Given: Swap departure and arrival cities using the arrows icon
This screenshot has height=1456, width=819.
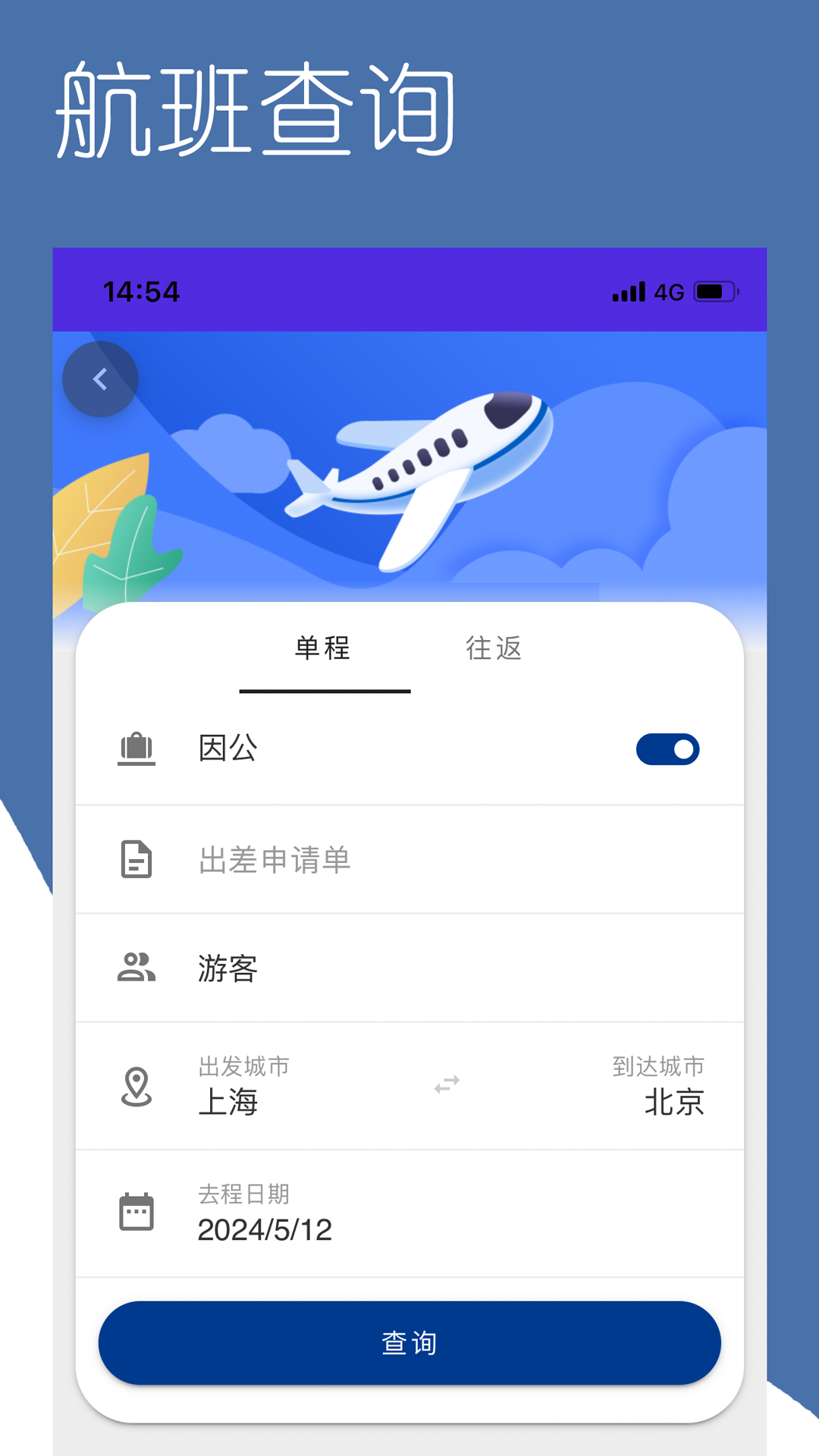Looking at the screenshot, I should 446,1084.
